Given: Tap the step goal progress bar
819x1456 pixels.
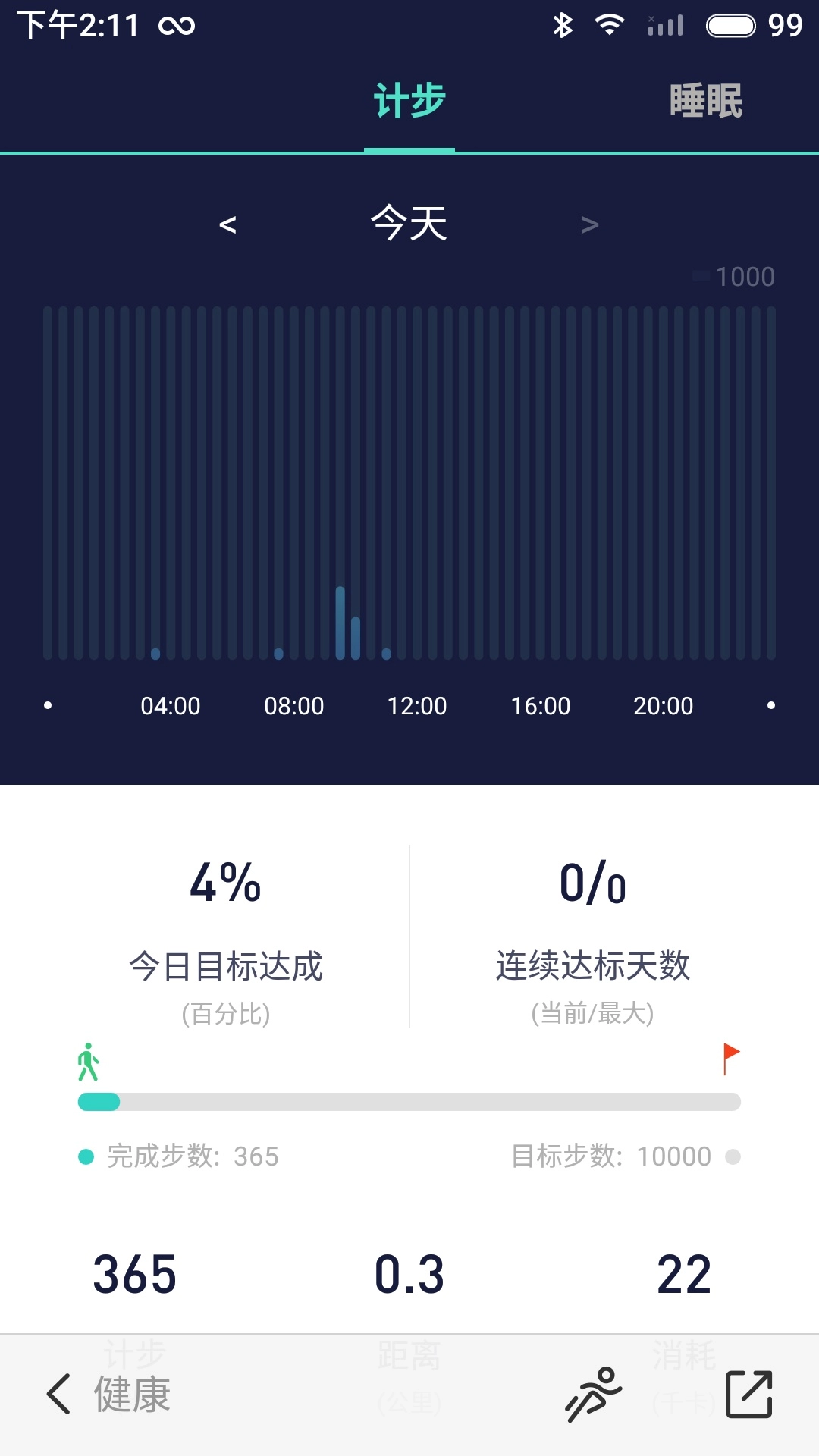Looking at the screenshot, I should [x=409, y=1103].
